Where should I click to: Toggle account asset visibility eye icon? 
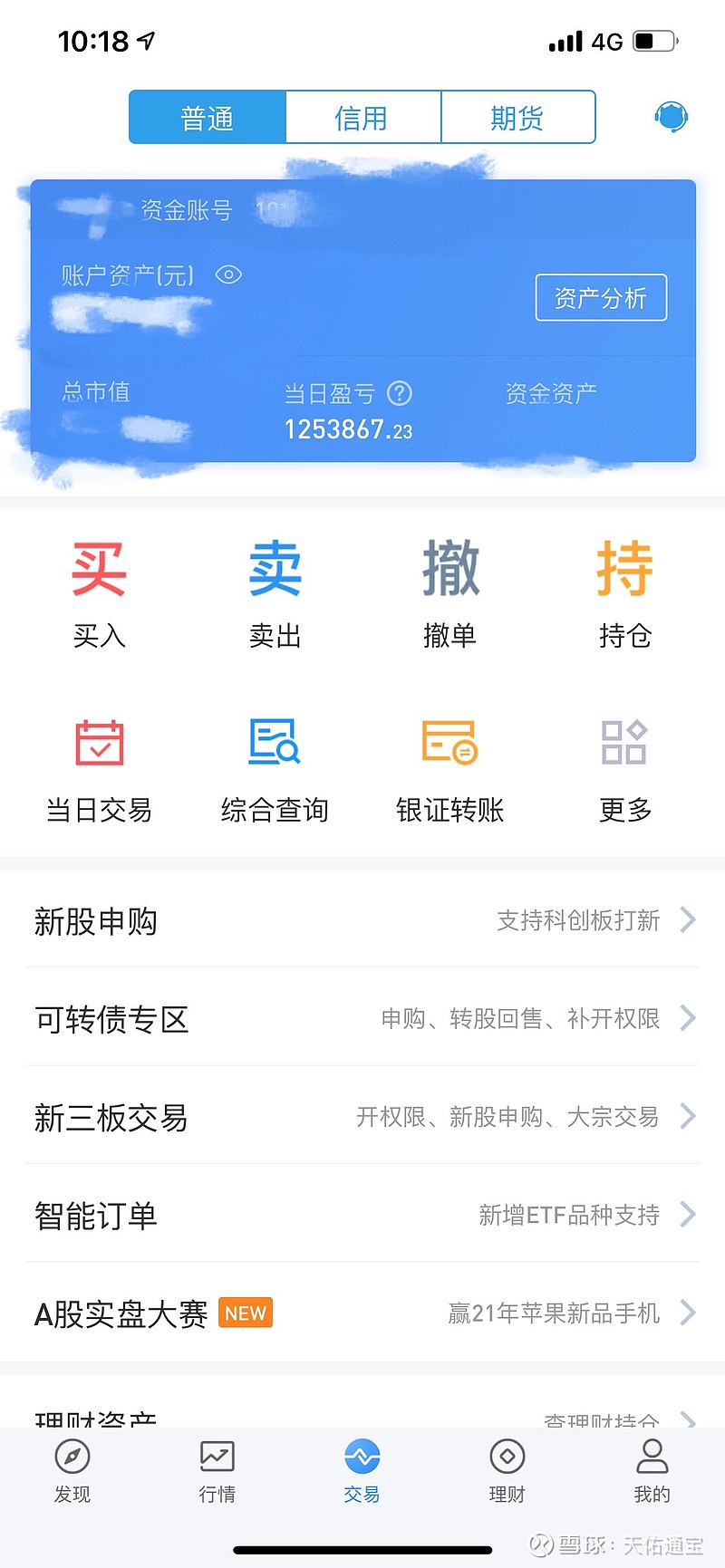click(x=228, y=274)
